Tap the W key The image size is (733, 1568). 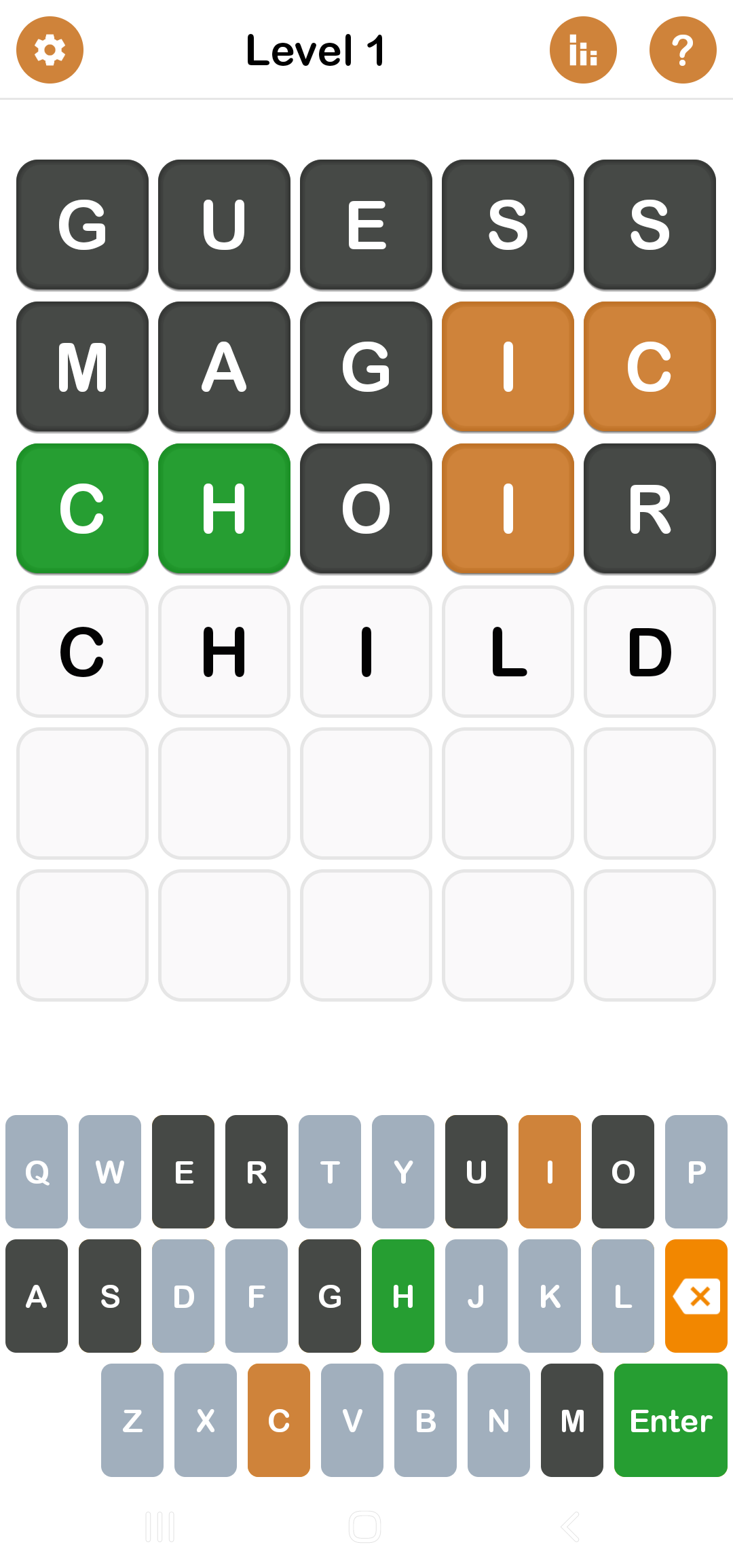point(110,1171)
